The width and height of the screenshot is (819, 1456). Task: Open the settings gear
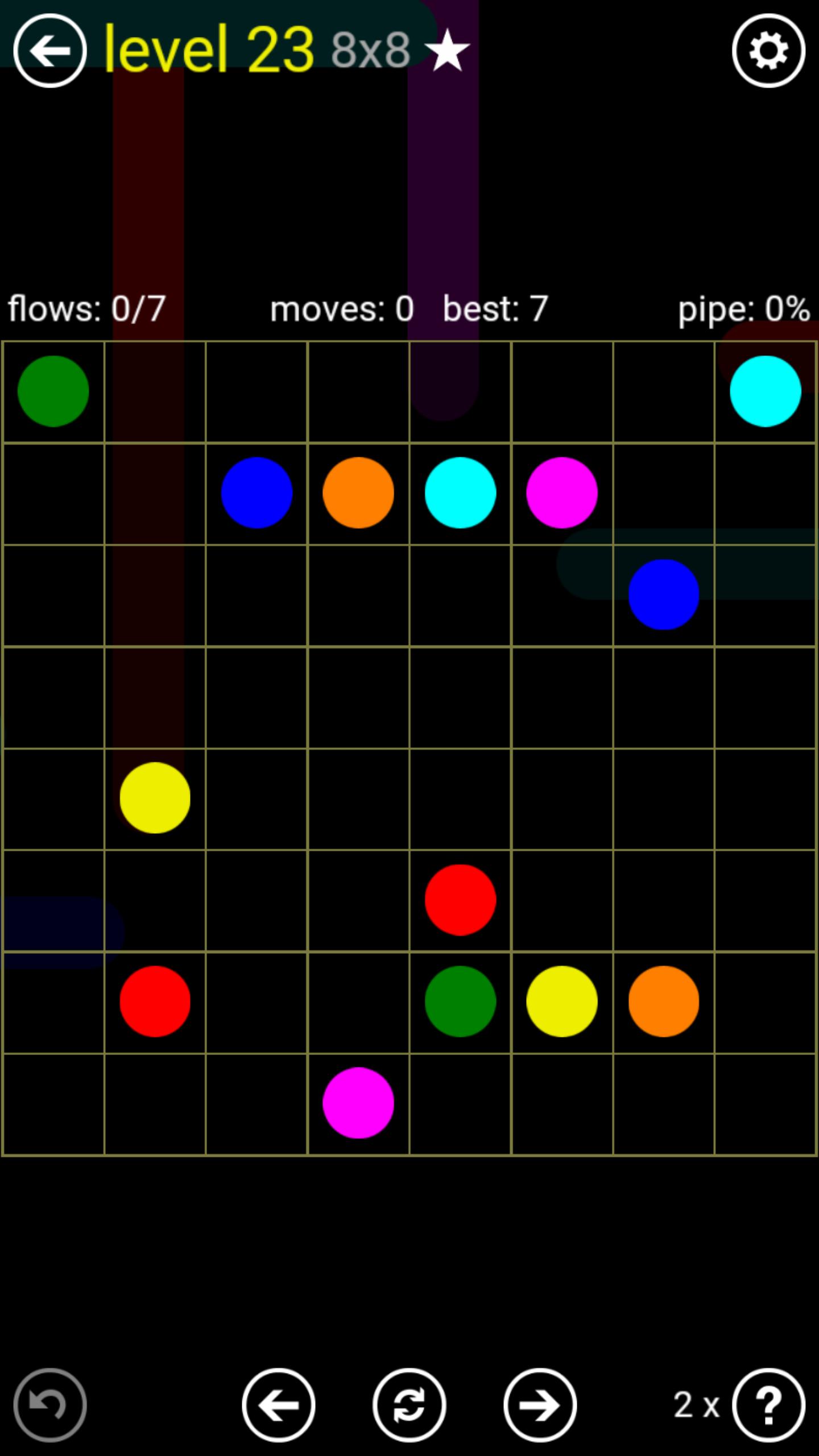(768, 51)
